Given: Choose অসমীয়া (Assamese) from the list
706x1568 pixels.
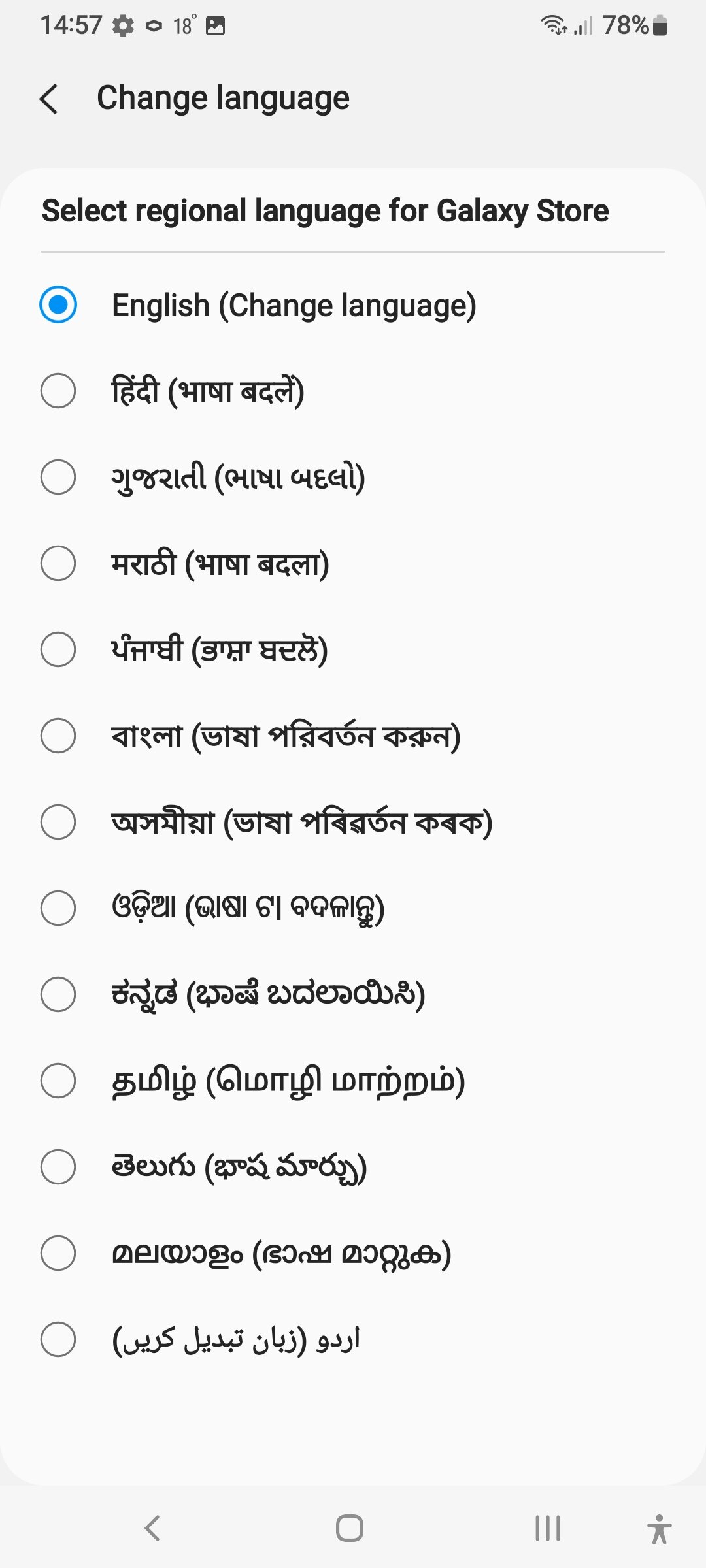Looking at the screenshot, I should click(353, 822).
